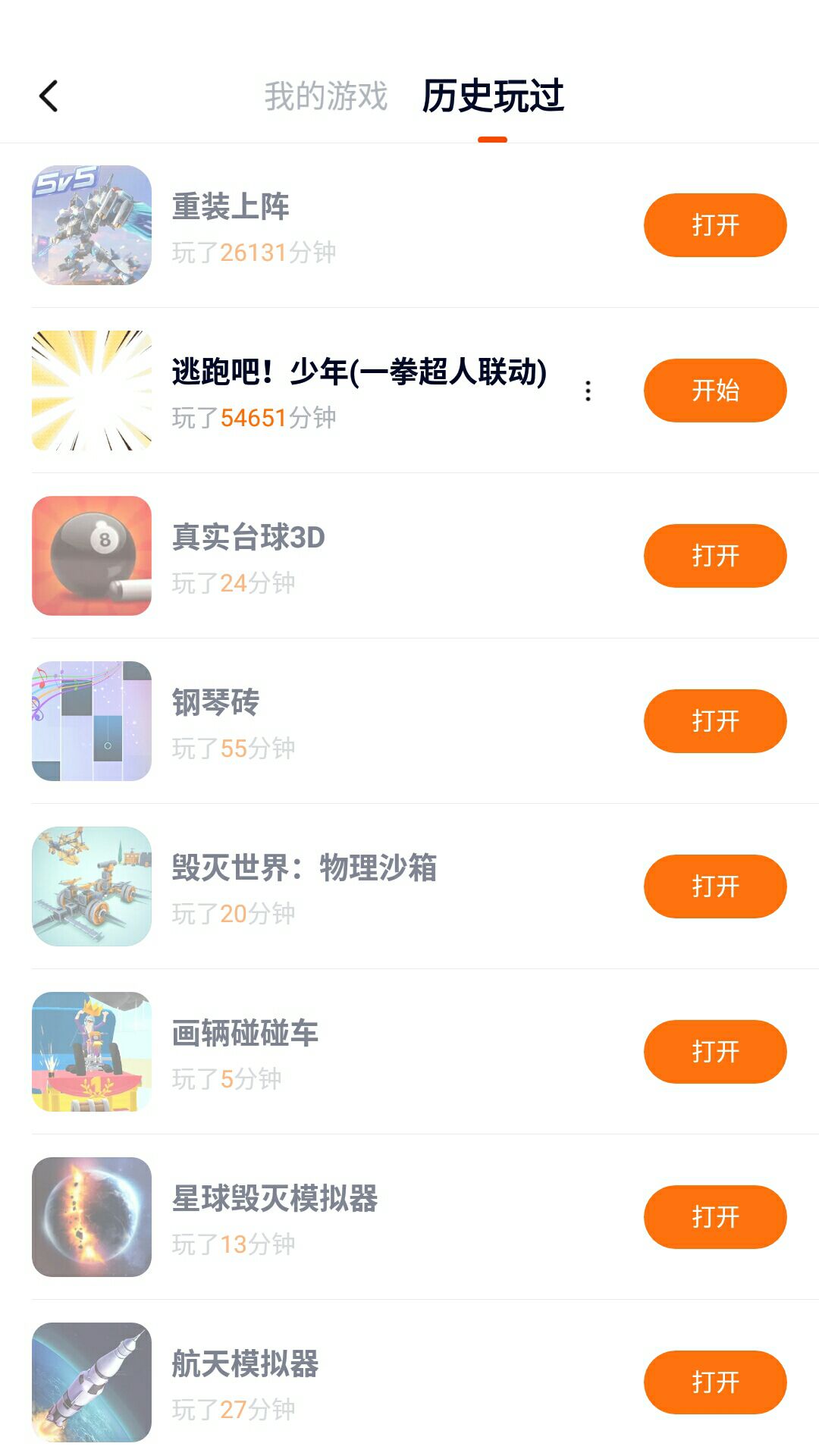The width and height of the screenshot is (819, 1456).
Task: Tap the 星球毁灭模拟器 game icon
Action: click(x=92, y=1217)
